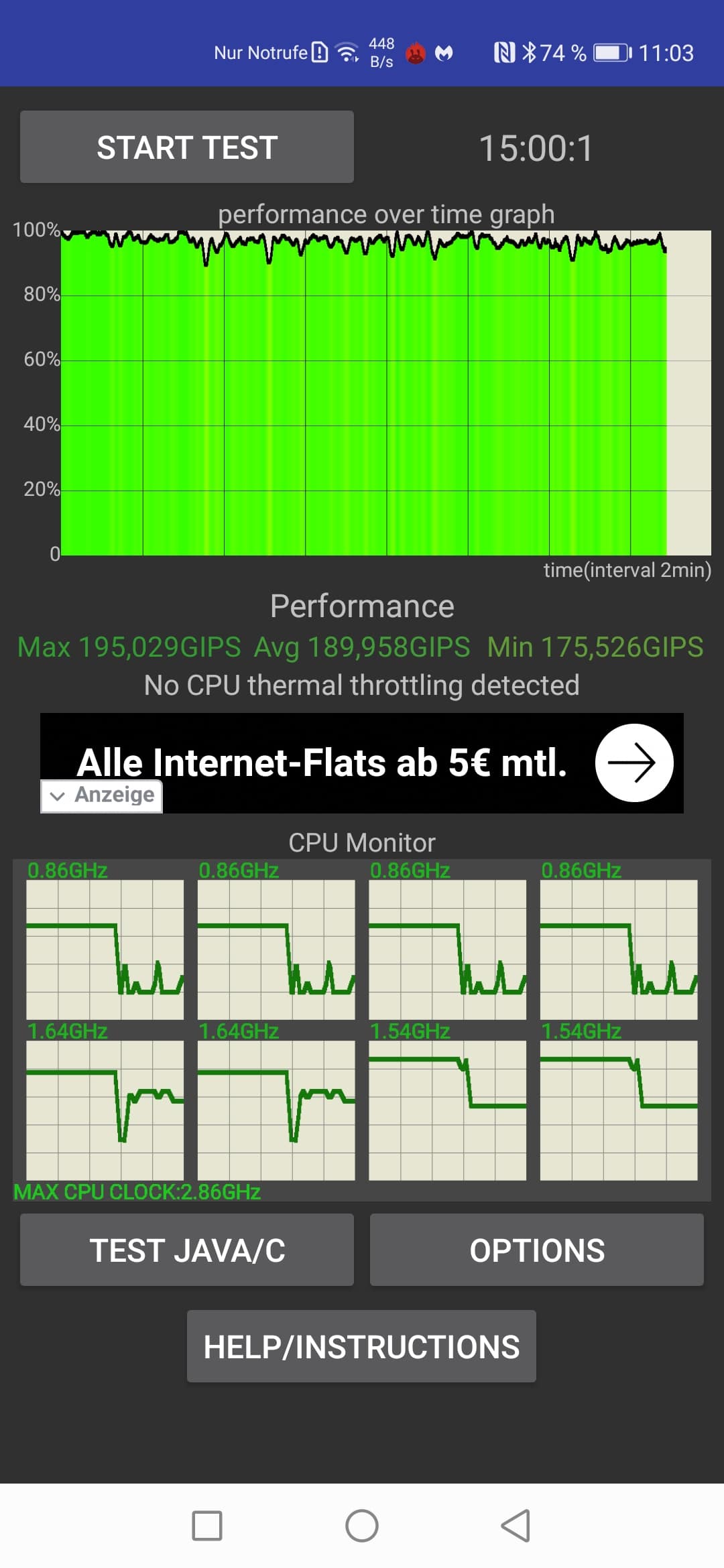Open the TEST JAVA/C option
The width and height of the screenshot is (724, 1568).
tap(187, 1250)
